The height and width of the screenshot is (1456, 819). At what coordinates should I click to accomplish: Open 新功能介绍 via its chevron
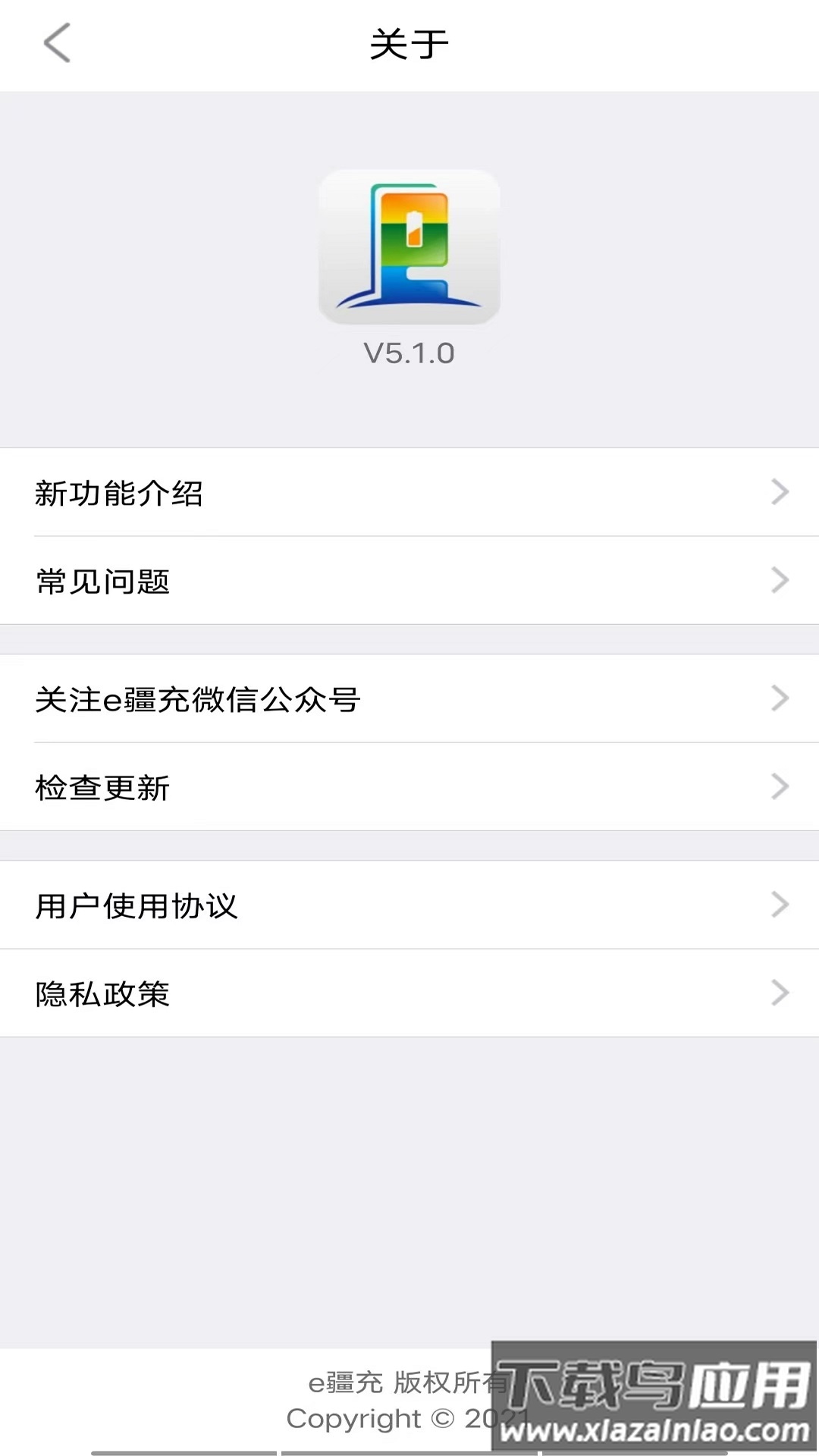click(780, 493)
